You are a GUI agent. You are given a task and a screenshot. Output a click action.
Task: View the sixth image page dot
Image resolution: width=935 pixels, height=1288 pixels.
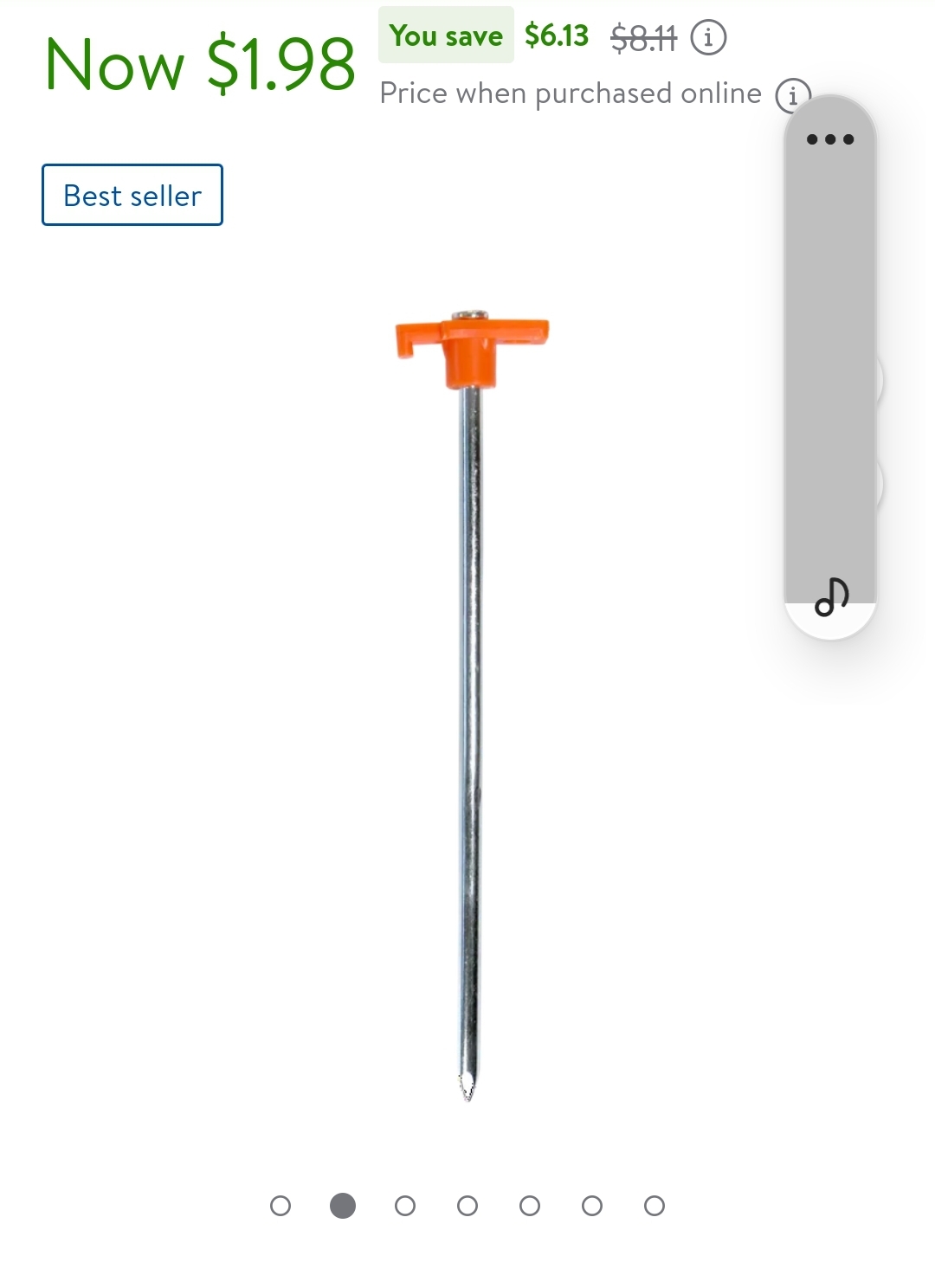(x=592, y=1206)
